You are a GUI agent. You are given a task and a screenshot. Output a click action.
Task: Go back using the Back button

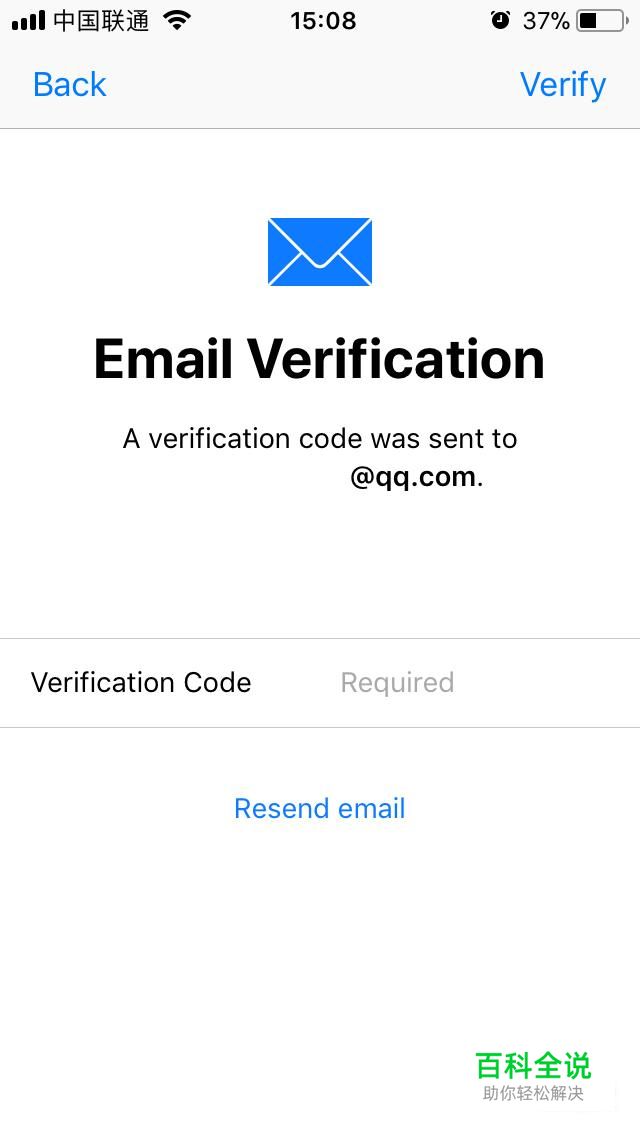click(x=69, y=85)
